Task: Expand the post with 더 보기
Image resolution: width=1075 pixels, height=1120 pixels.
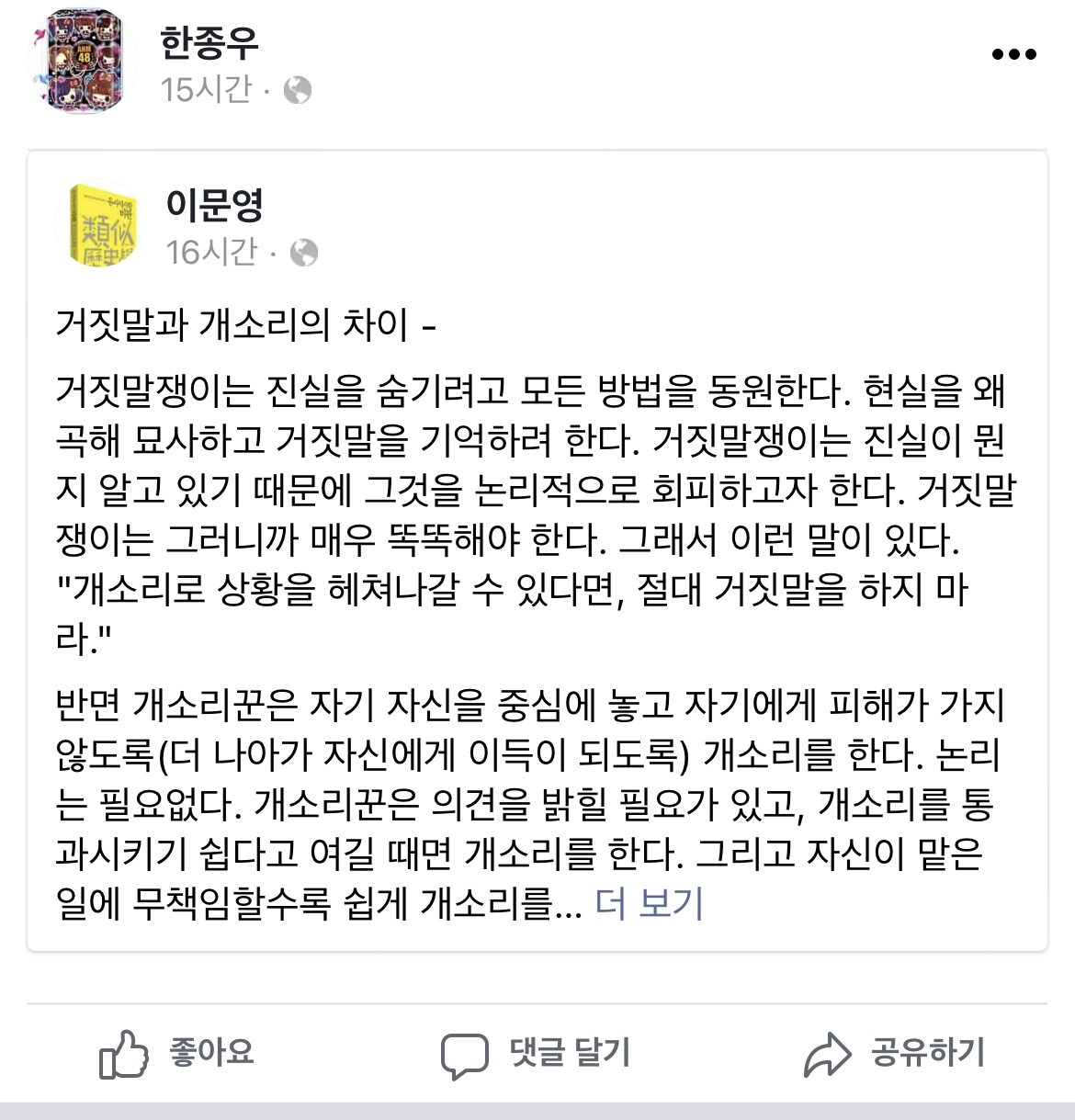Action: tap(649, 904)
